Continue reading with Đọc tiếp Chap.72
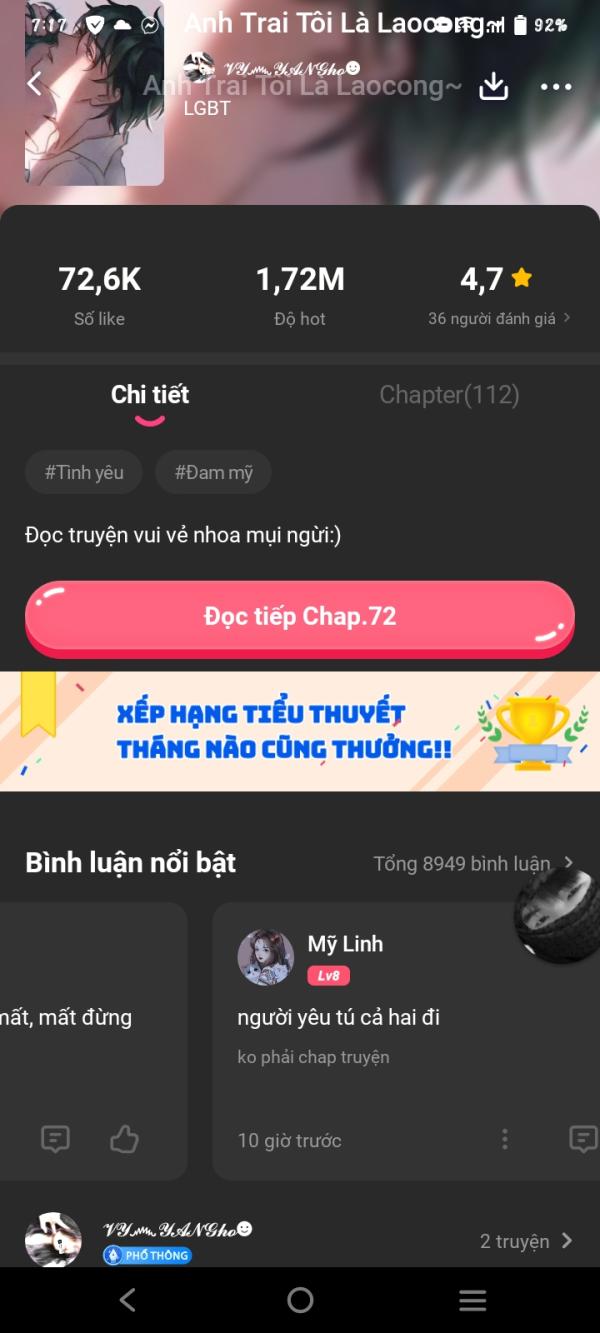The width and height of the screenshot is (600, 1333). [300, 616]
